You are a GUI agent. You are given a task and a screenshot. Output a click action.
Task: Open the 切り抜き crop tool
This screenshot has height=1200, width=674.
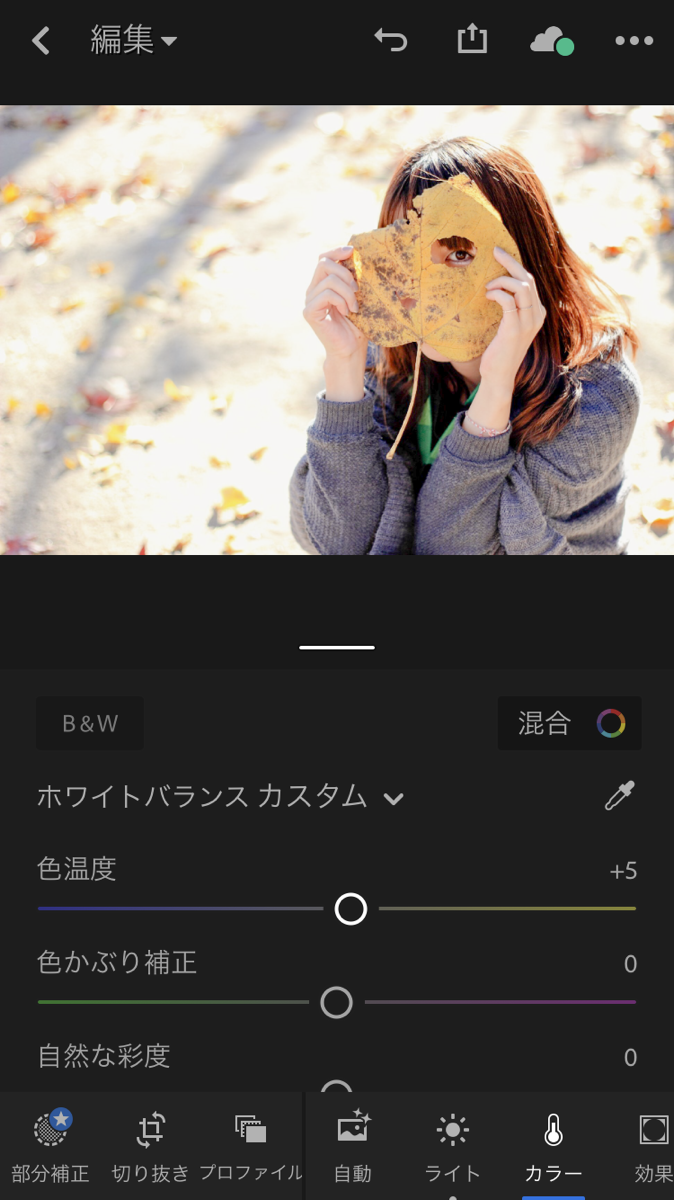click(x=150, y=1146)
